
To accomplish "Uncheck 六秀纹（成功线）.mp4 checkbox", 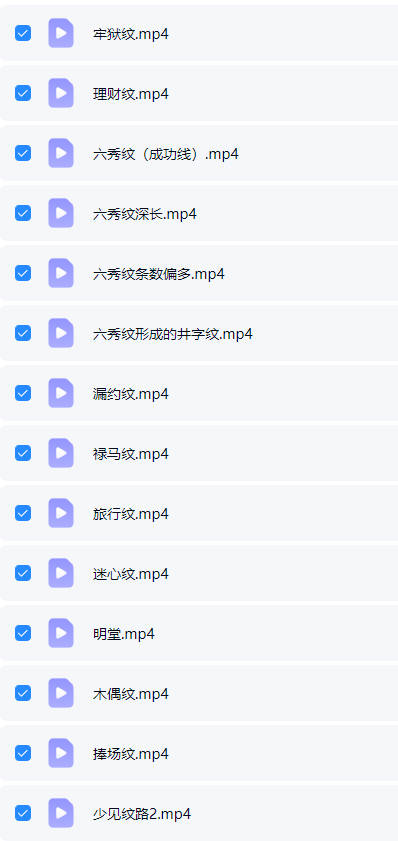I will pyautogui.click(x=23, y=153).
